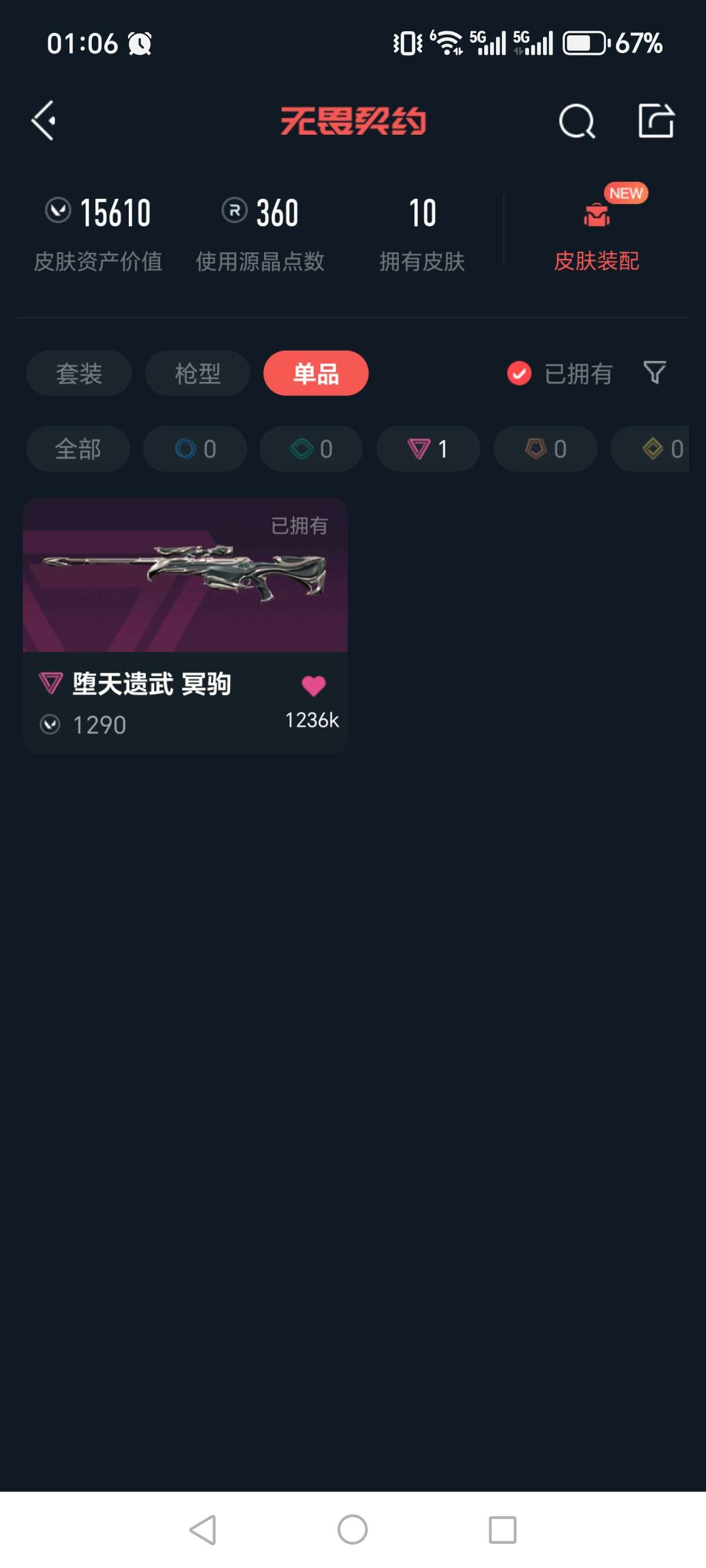
Task: Open the funnel filter options
Action: pos(654,374)
